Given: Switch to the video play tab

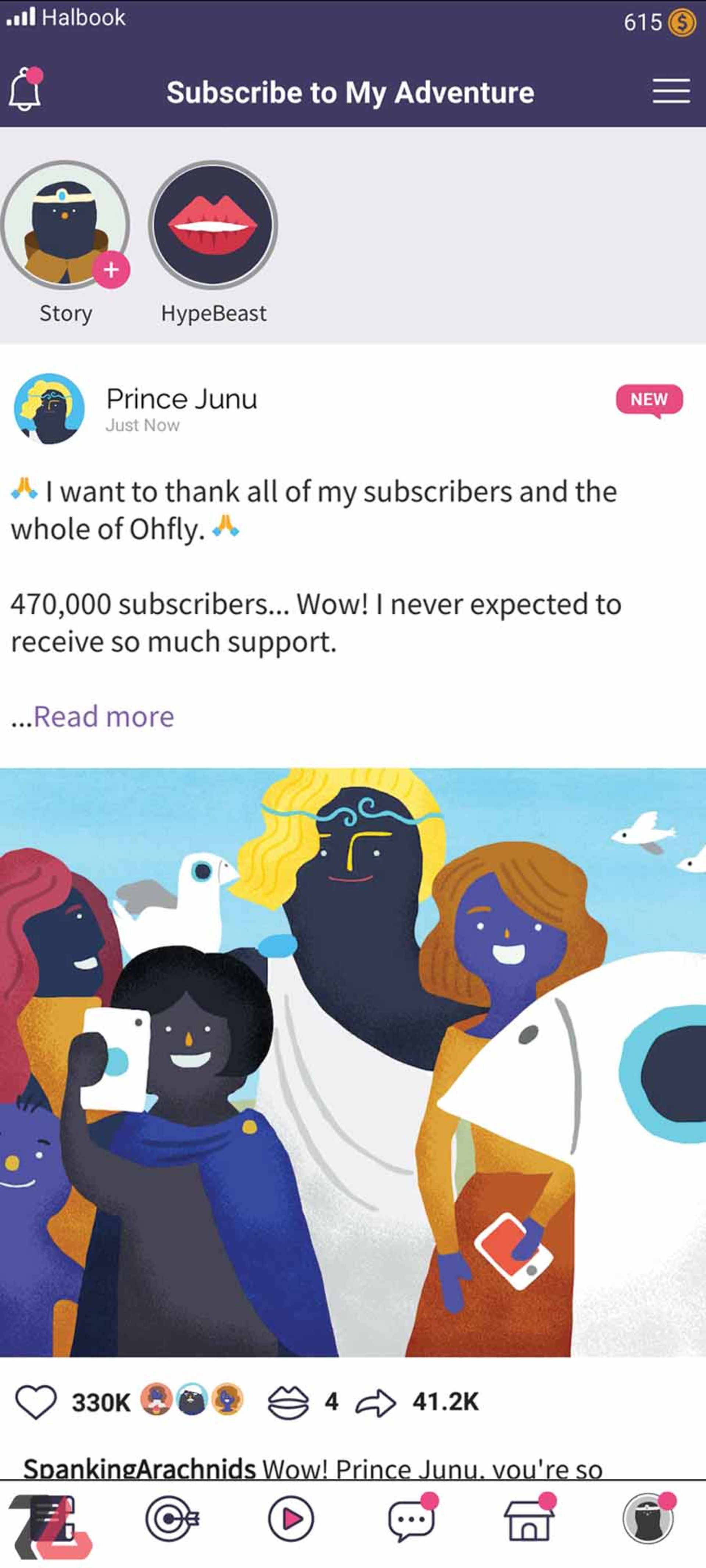Looking at the screenshot, I should point(291,1519).
